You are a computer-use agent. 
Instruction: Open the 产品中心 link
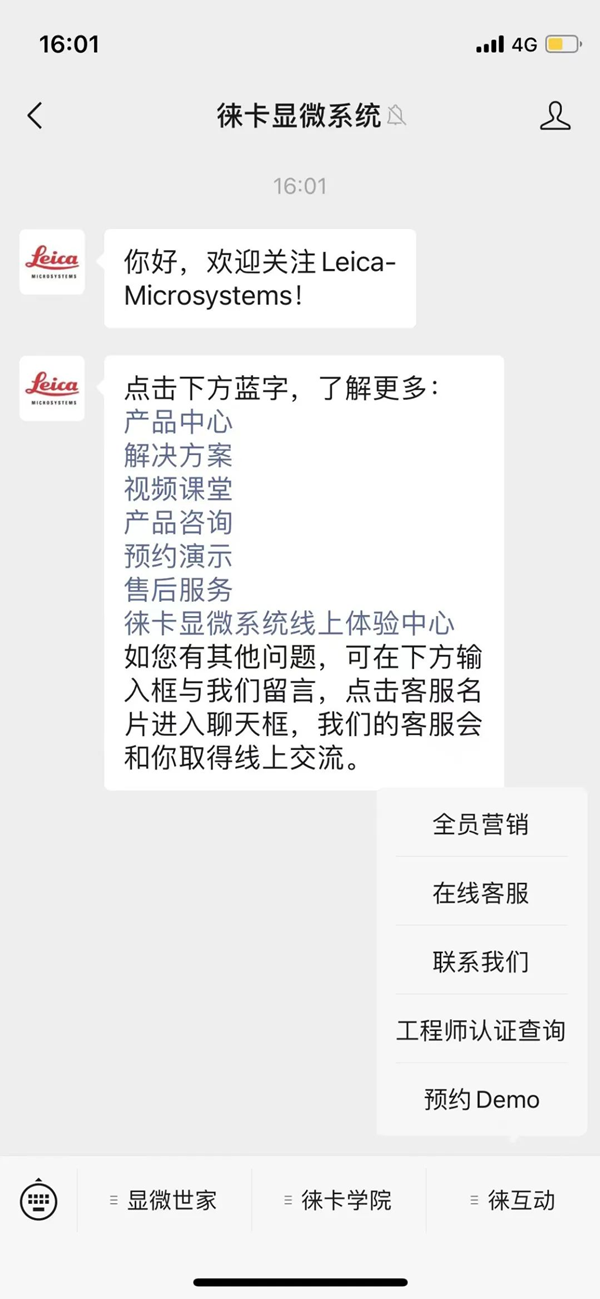pos(178,422)
